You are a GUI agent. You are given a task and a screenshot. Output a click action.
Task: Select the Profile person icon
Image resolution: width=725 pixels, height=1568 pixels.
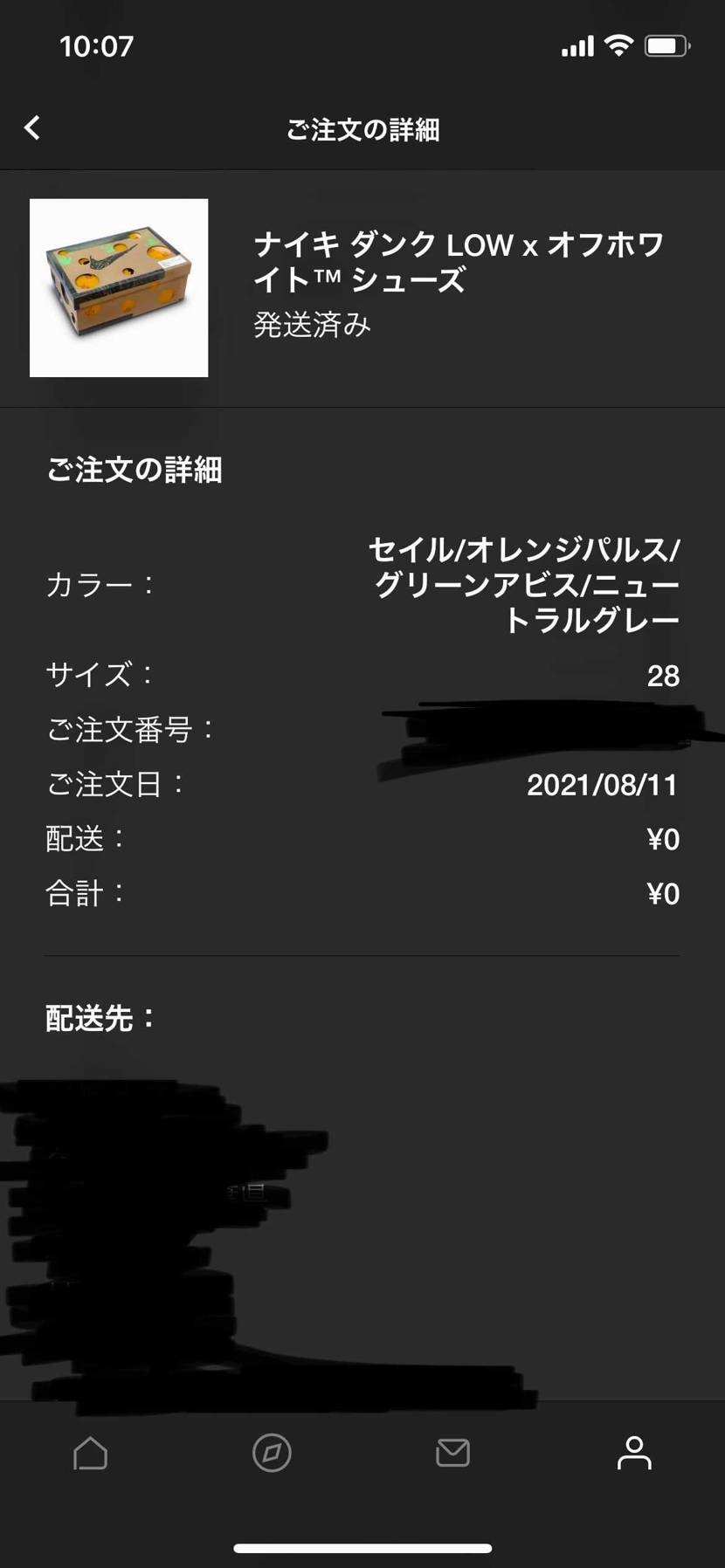click(x=634, y=1453)
